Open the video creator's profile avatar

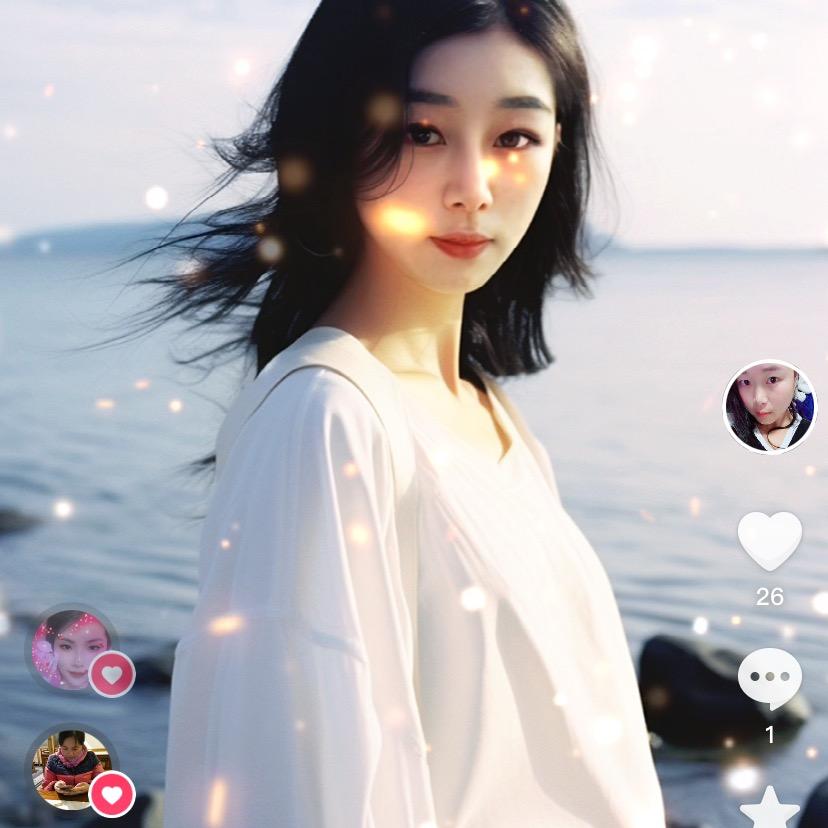[769, 406]
